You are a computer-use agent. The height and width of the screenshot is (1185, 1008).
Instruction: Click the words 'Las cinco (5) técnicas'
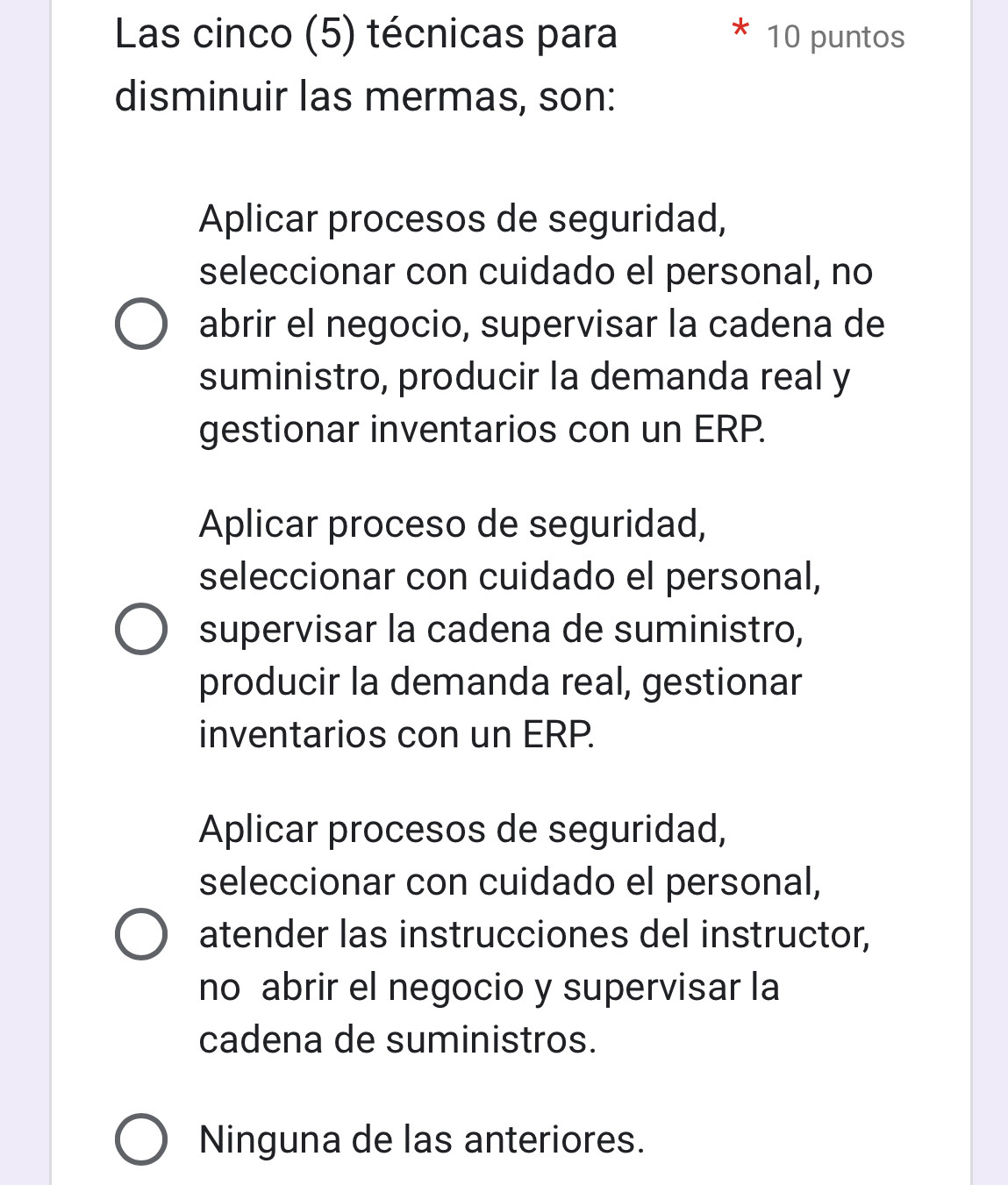pyautogui.click(x=290, y=33)
